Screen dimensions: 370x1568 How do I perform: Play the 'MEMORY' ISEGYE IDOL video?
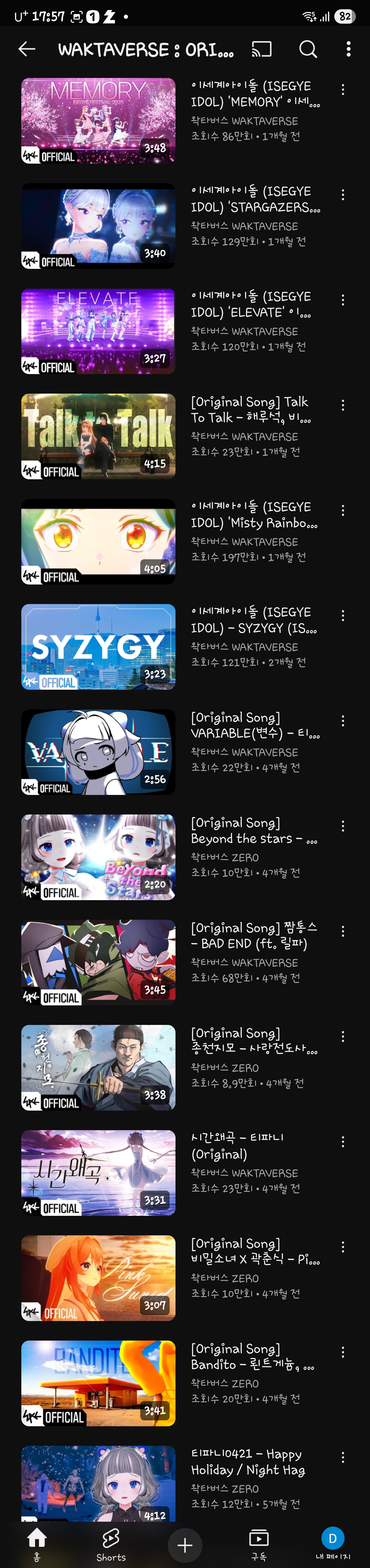point(98,120)
